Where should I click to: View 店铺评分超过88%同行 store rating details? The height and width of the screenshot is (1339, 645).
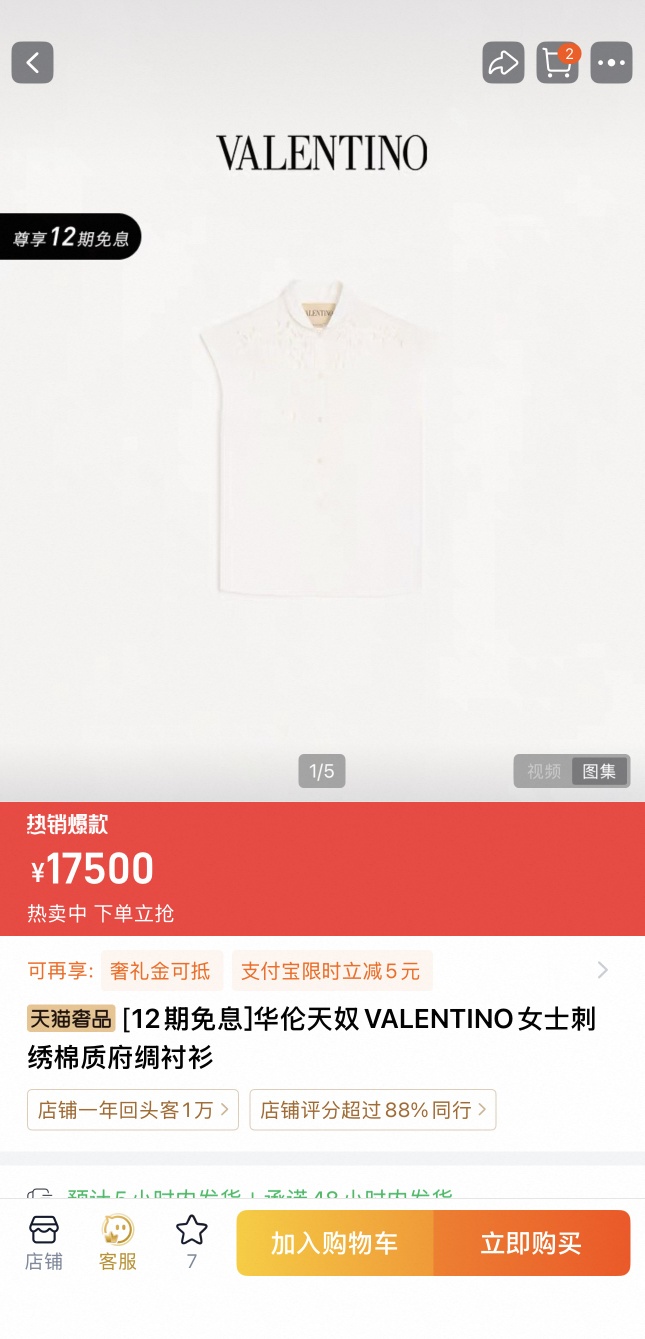373,1109
